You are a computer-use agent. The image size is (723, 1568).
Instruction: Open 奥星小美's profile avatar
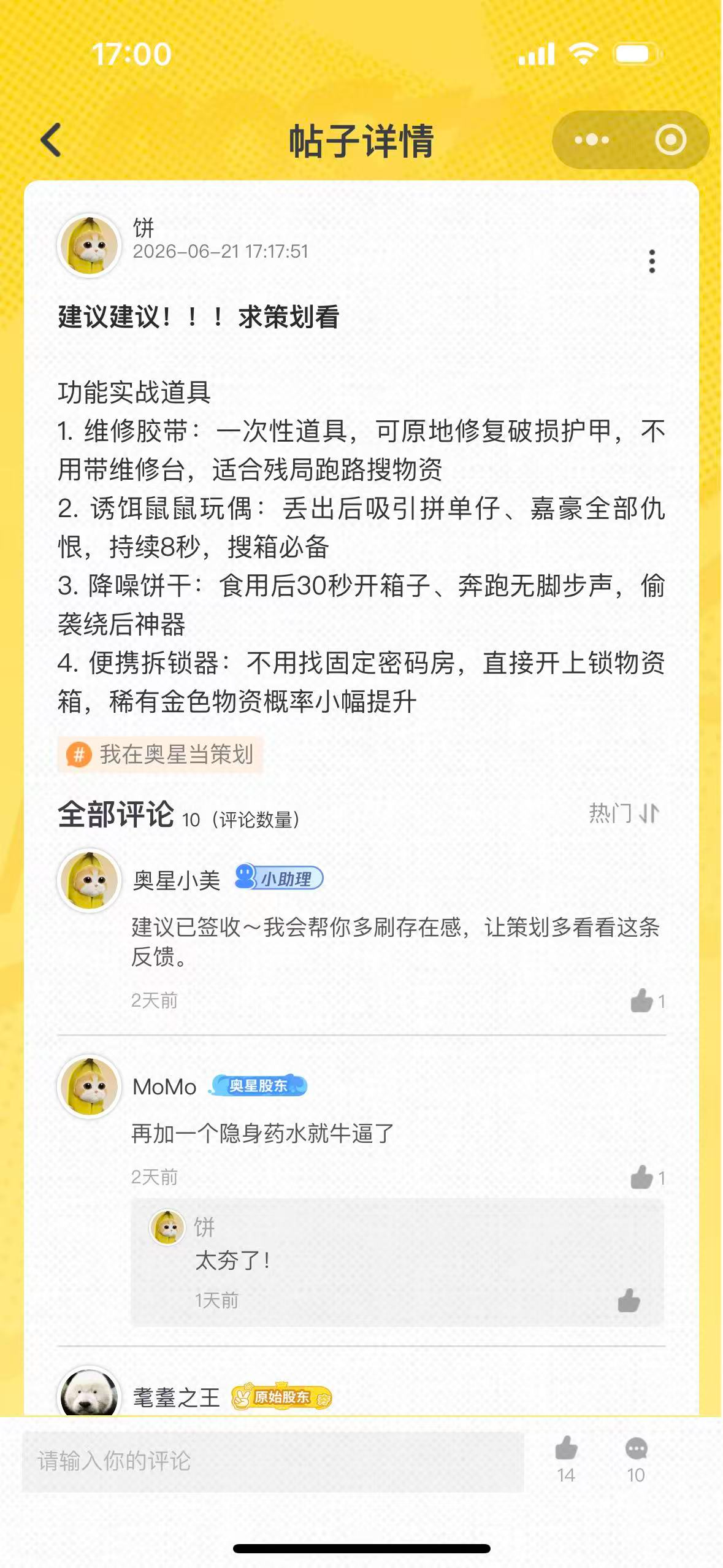90,880
